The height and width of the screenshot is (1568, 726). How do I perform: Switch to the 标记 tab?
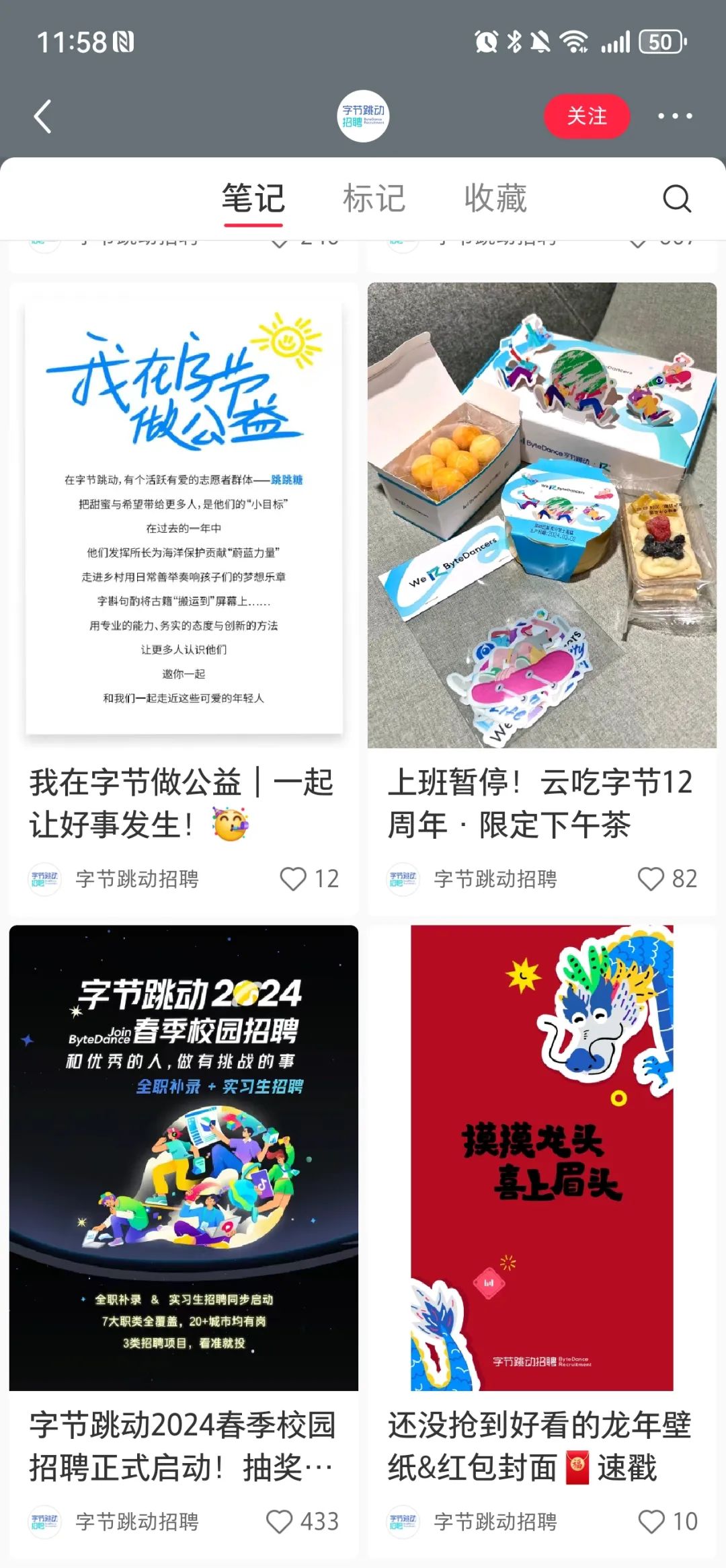[374, 198]
